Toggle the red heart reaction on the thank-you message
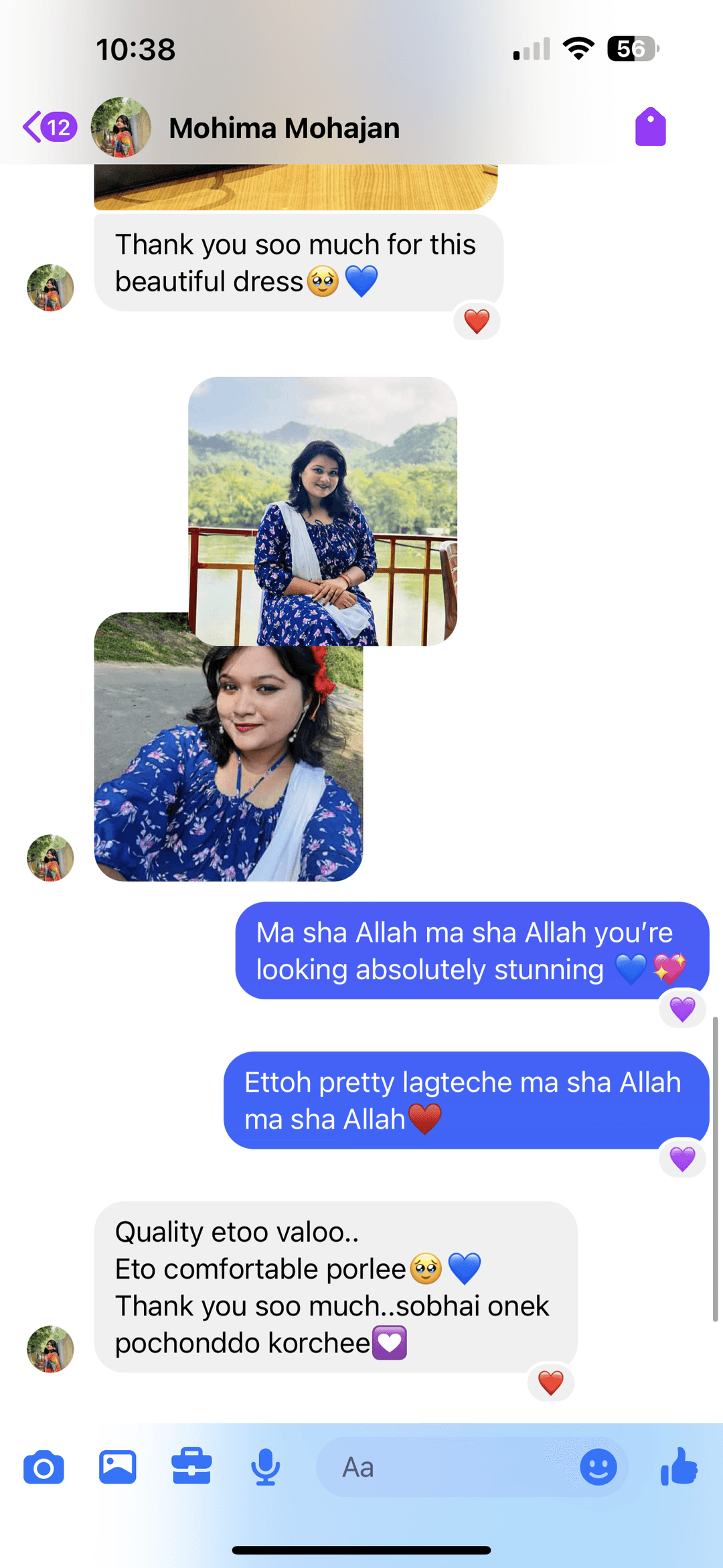Viewport: 723px width, 1568px height. [x=477, y=321]
